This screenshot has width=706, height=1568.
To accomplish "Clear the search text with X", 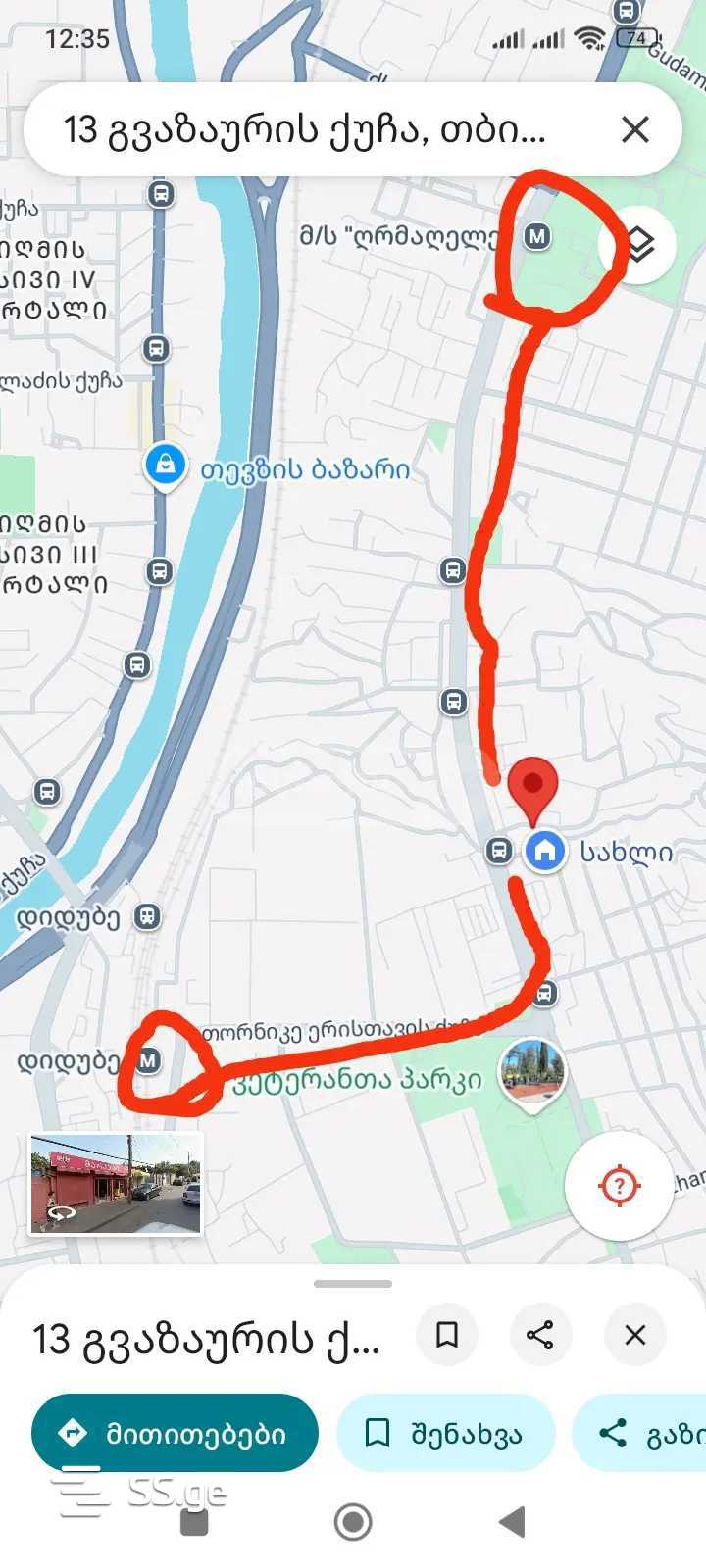I will 635,129.
